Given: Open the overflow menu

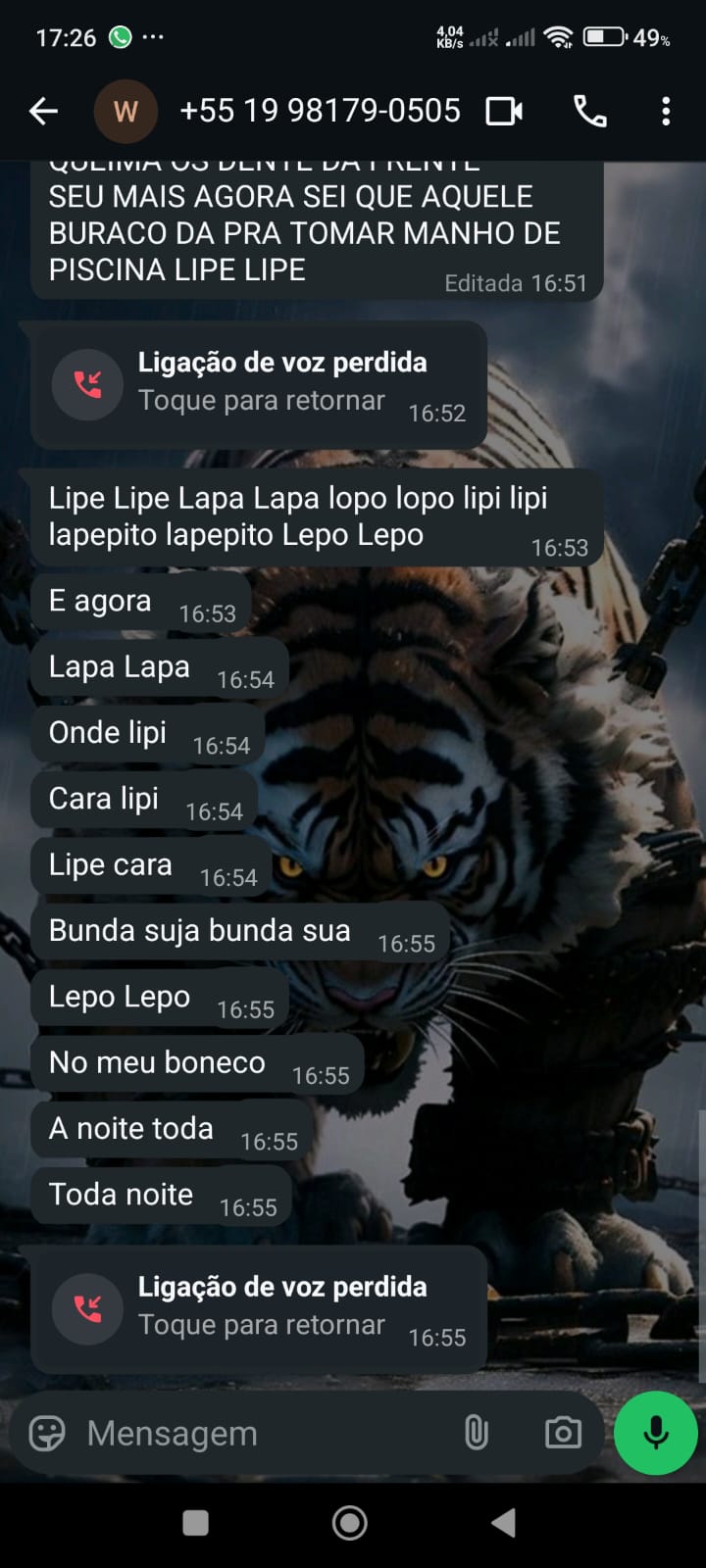Looking at the screenshot, I should click(x=666, y=112).
